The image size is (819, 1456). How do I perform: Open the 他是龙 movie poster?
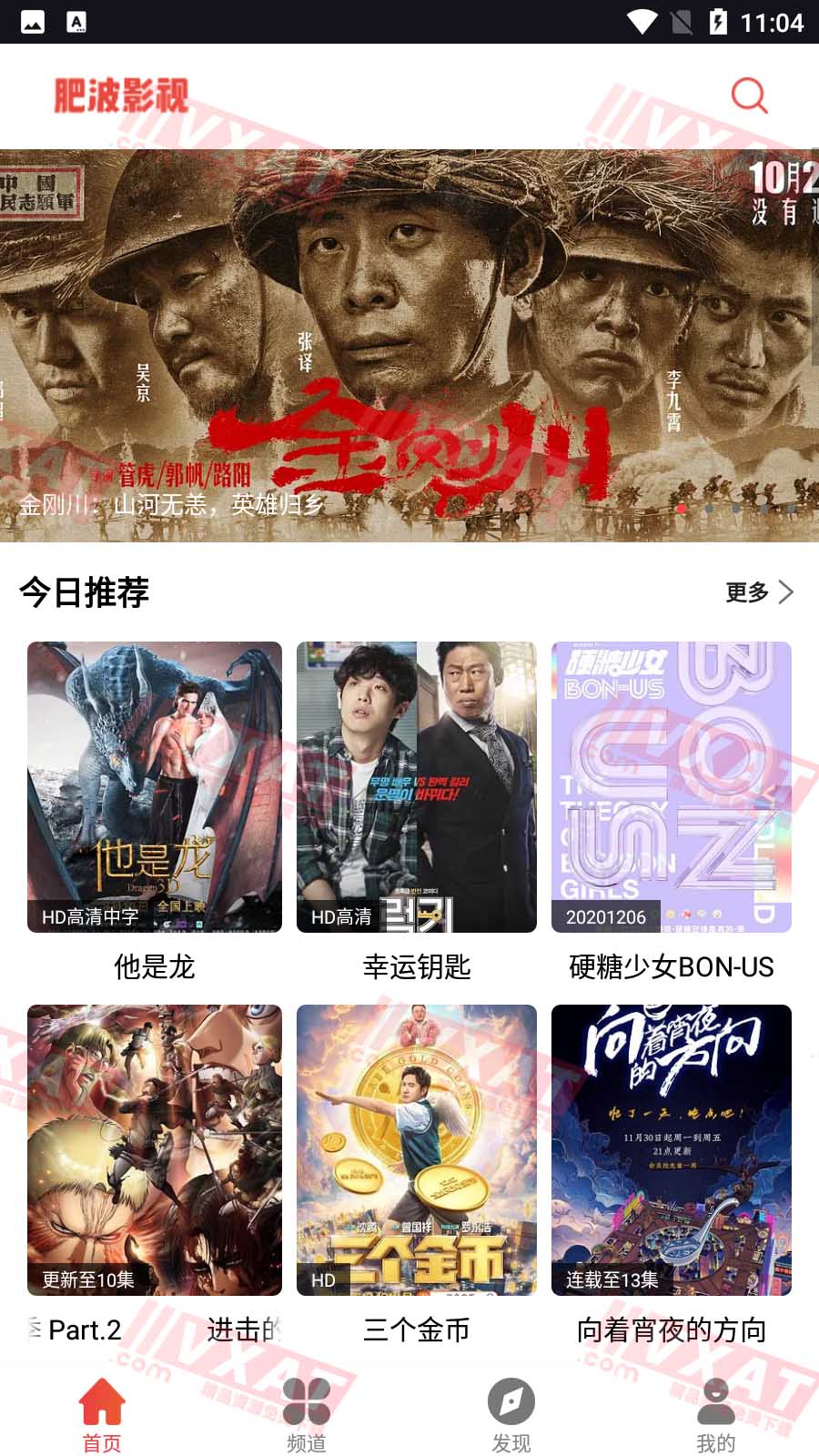pyautogui.click(x=155, y=787)
